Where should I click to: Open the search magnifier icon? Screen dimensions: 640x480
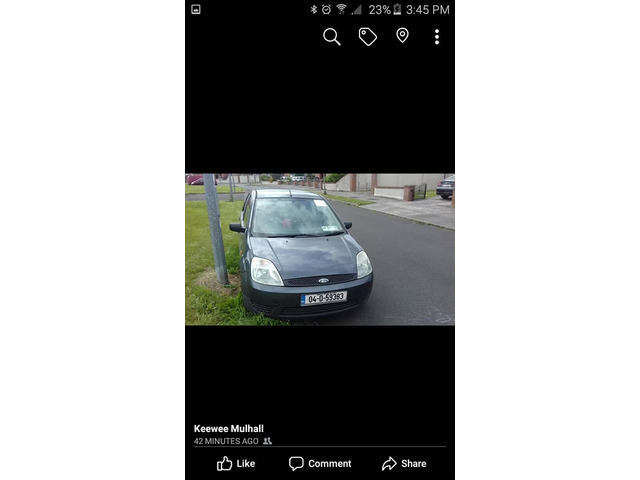tap(332, 37)
